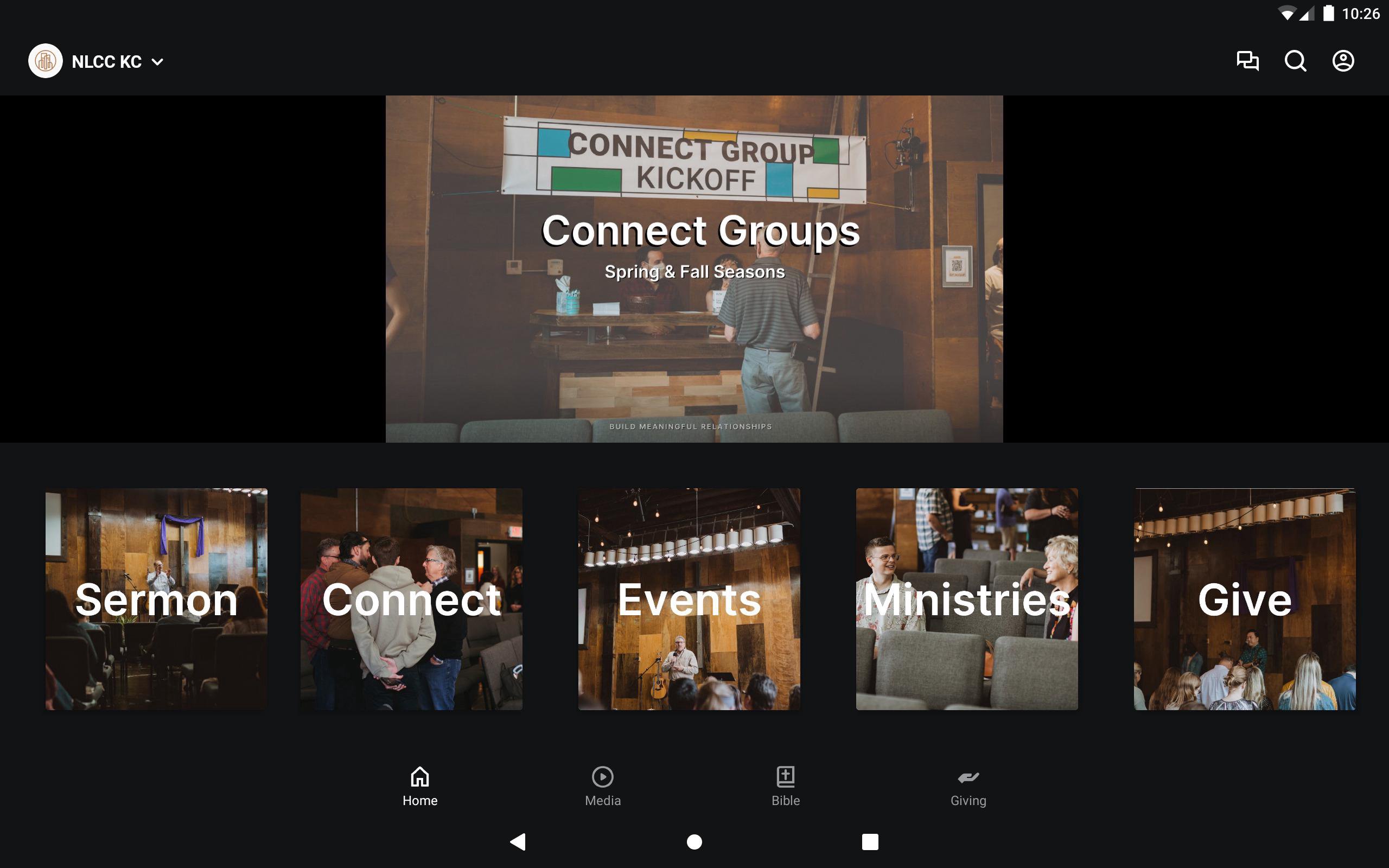Select the Home tab
This screenshot has height=868, width=1389.
[419, 786]
